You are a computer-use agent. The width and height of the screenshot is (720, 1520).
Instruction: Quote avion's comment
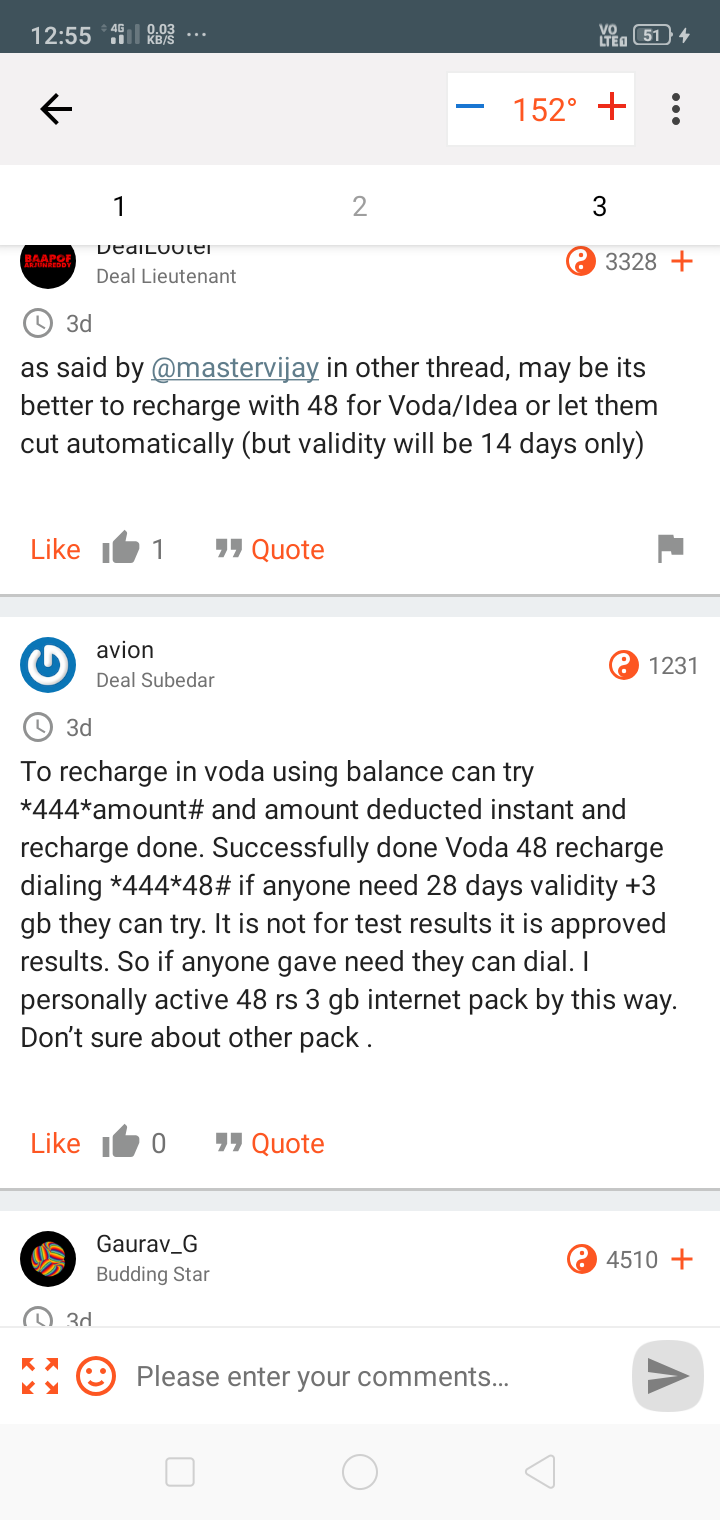tap(271, 1143)
